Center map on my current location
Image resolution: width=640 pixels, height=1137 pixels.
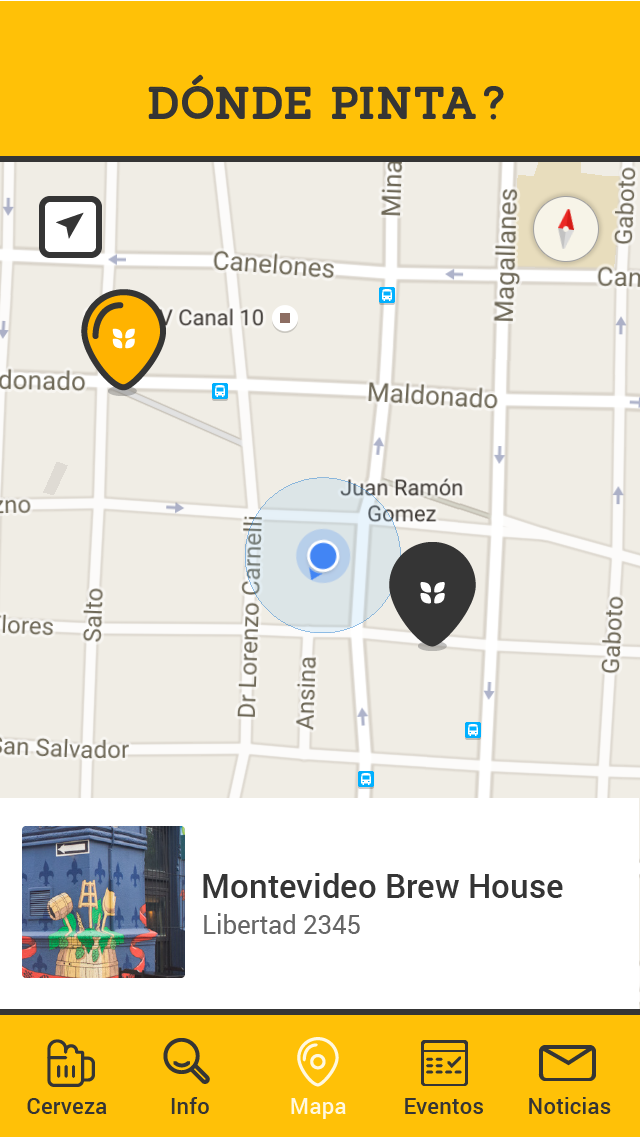coord(70,226)
